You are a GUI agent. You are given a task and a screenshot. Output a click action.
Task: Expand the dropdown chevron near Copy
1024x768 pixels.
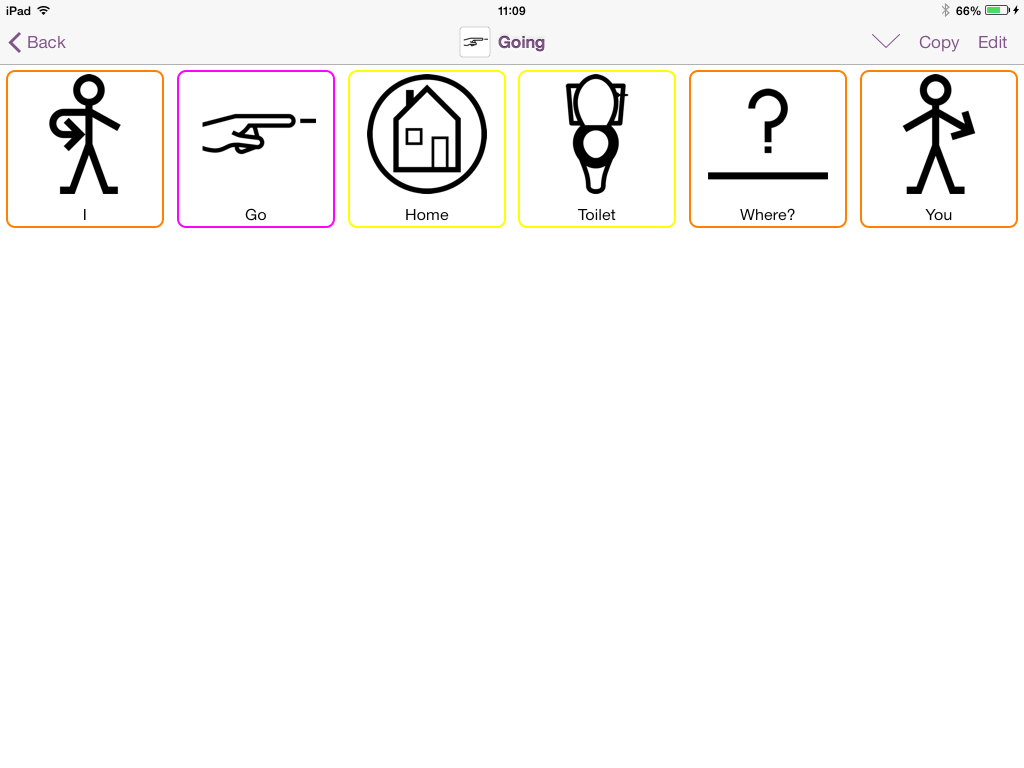(x=886, y=41)
